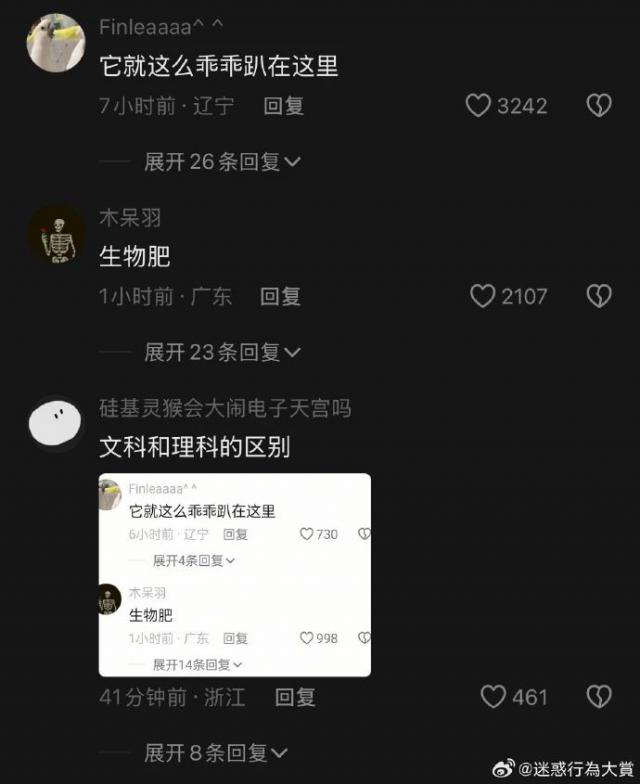Screen dimensions: 640x784
Task: Open the username 硅基灵猴会大闹电子天宫吗
Action: tap(225, 408)
